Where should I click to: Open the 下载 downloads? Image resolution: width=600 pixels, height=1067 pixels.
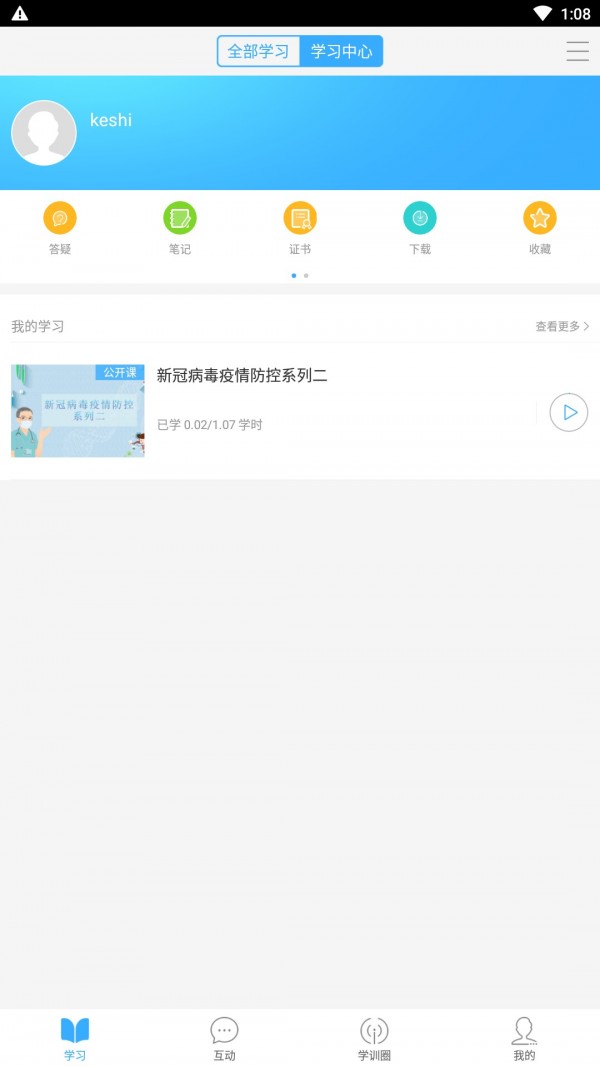coord(420,228)
